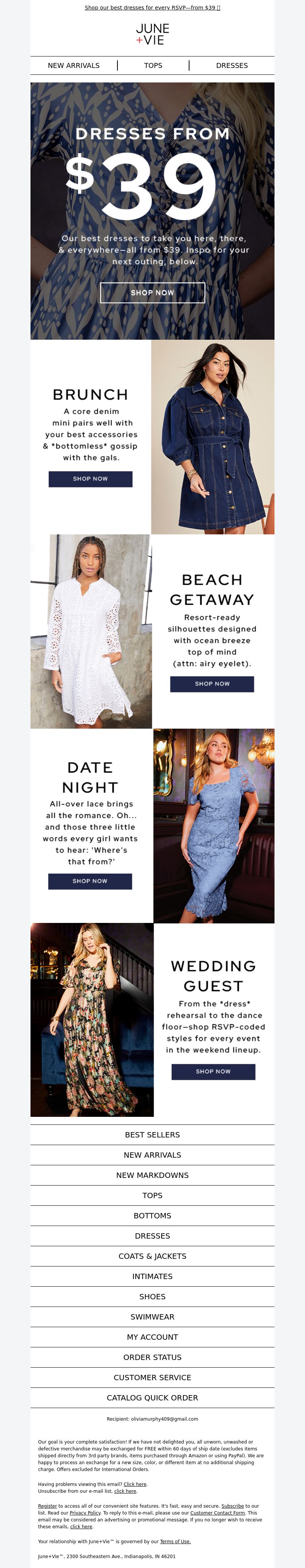Open Catalog Quick Order
Screen dimensions: 305x1568
(152, 1397)
